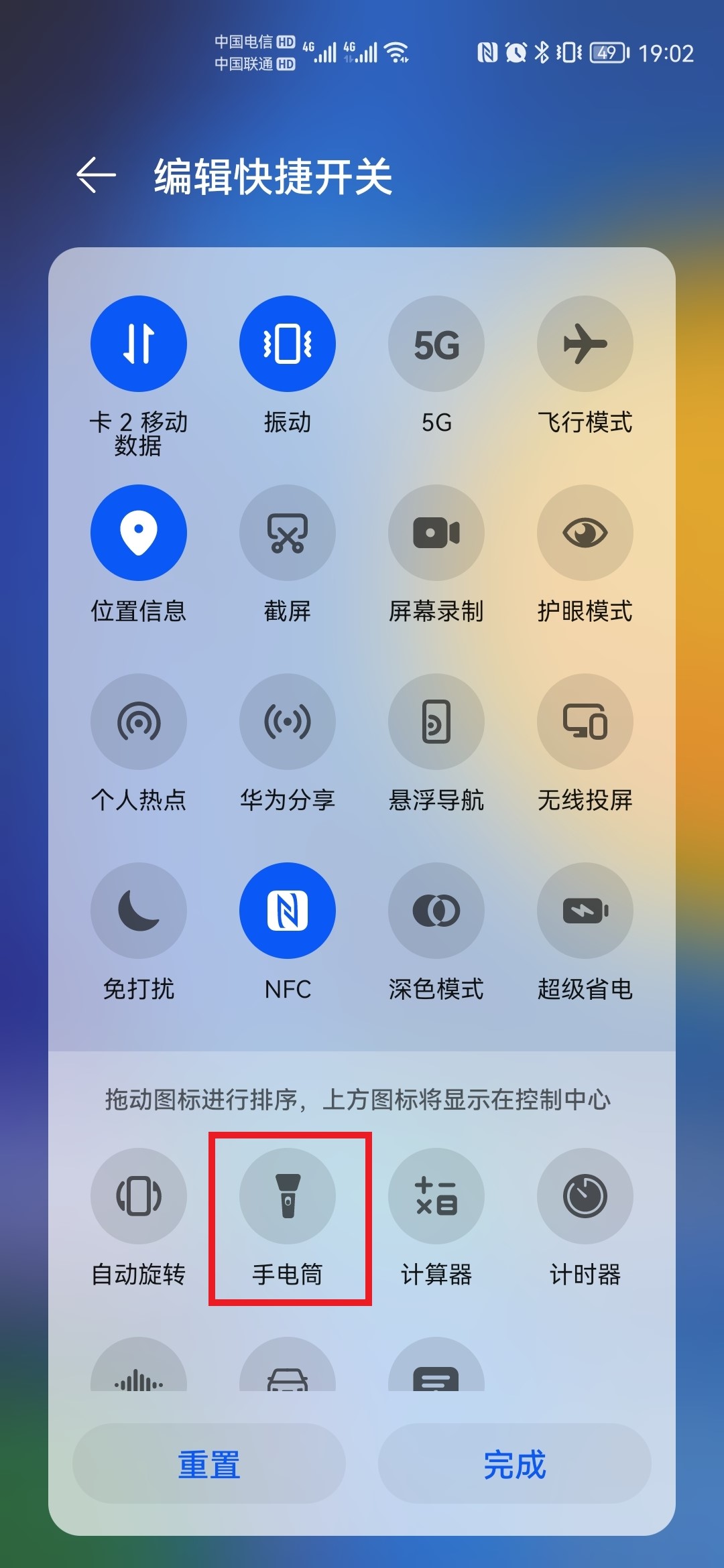Image resolution: width=724 pixels, height=1568 pixels.
Task: Select the 深色模式 shortcut
Action: point(436,911)
